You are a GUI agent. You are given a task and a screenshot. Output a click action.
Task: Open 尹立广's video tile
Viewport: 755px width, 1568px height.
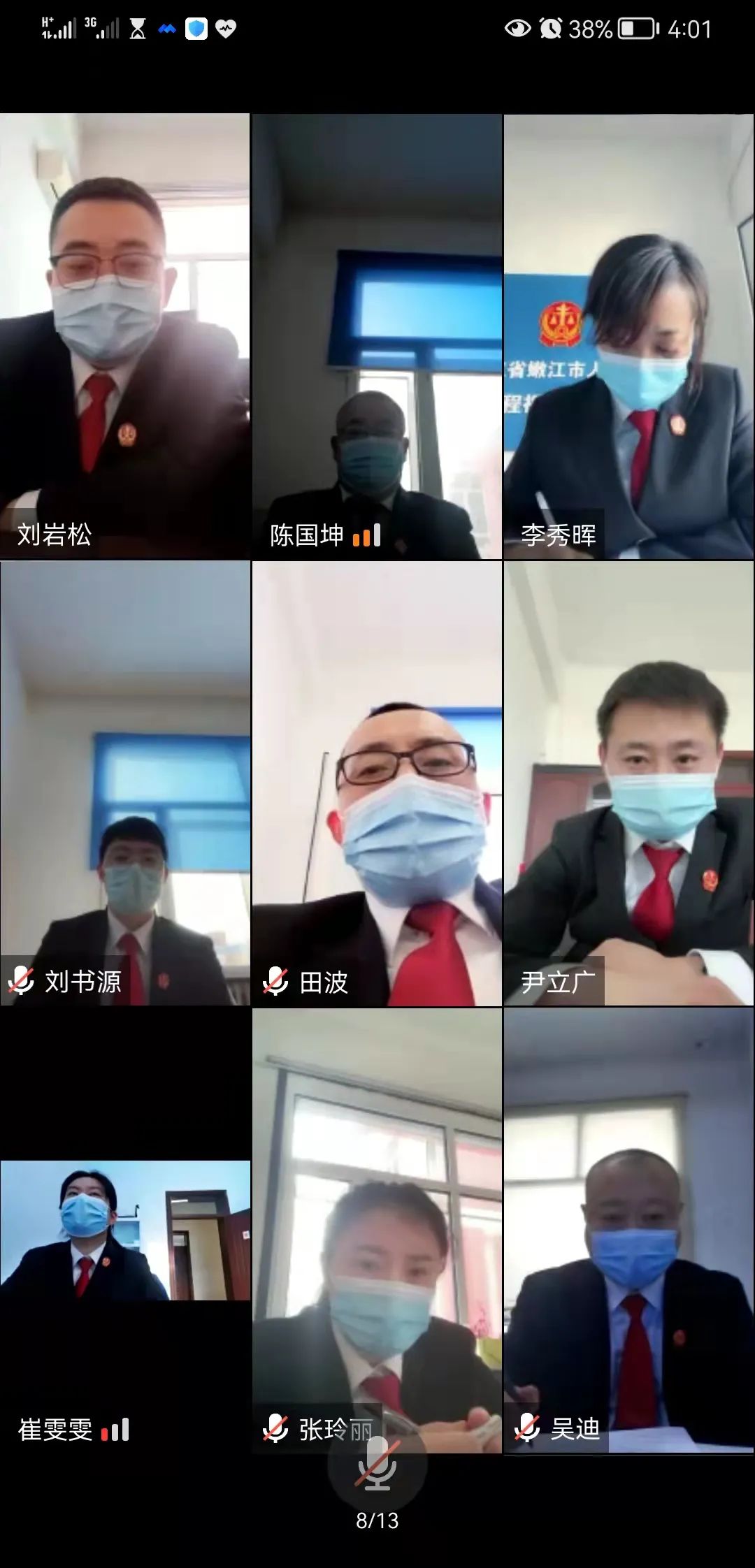(629, 783)
